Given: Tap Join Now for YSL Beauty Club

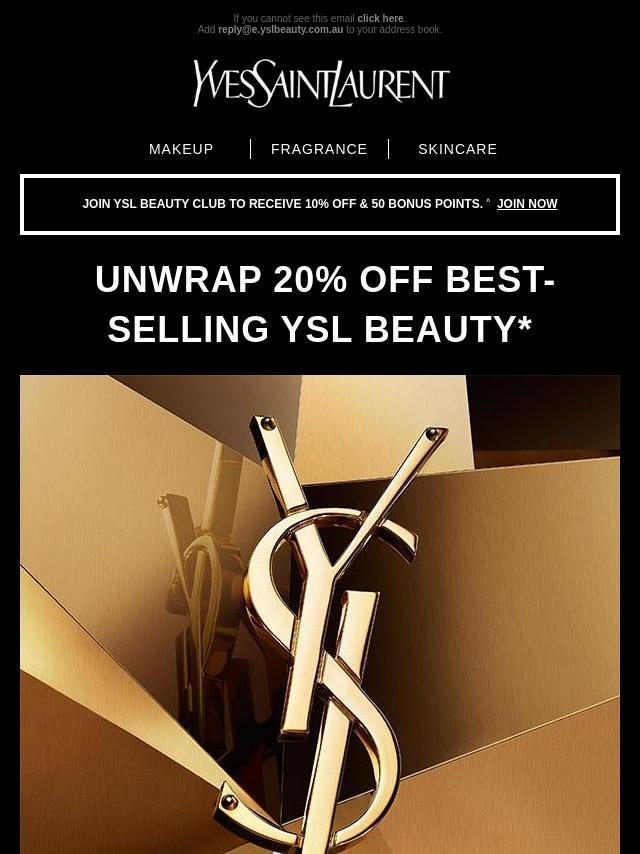Looking at the screenshot, I should (x=527, y=204).
